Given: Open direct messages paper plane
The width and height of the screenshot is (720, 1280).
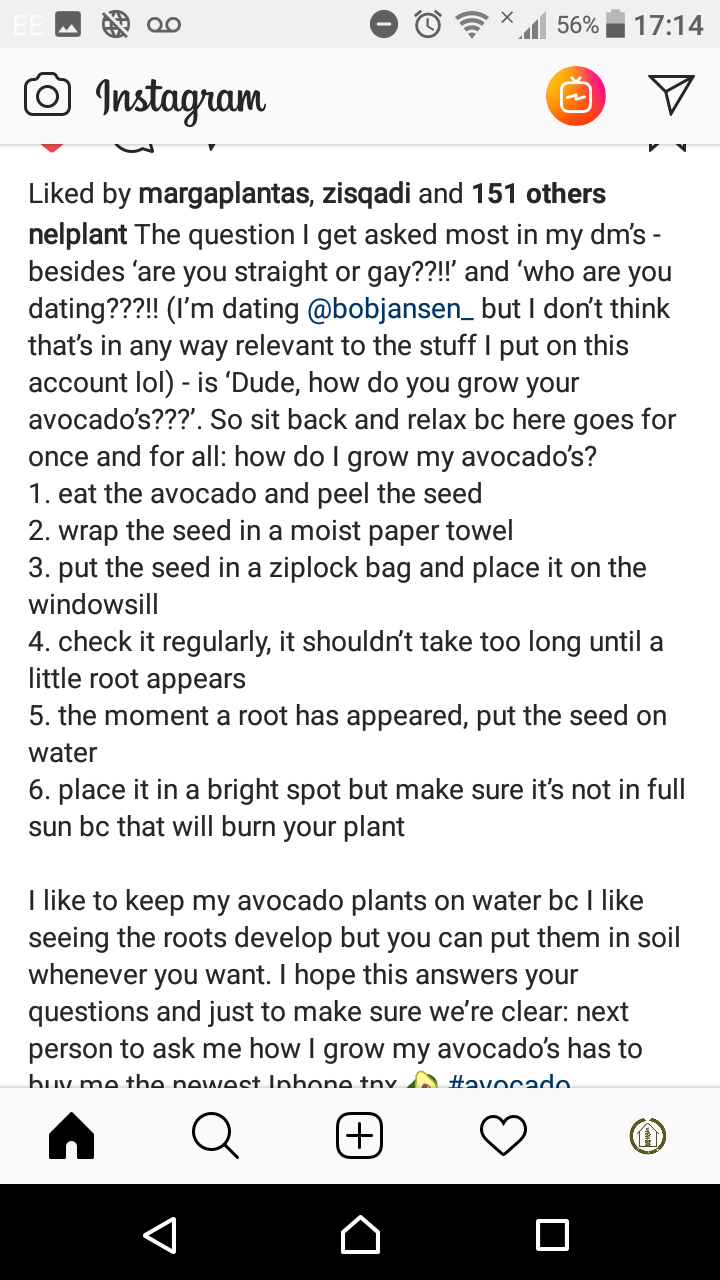Looking at the screenshot, I should click(670, 96).
